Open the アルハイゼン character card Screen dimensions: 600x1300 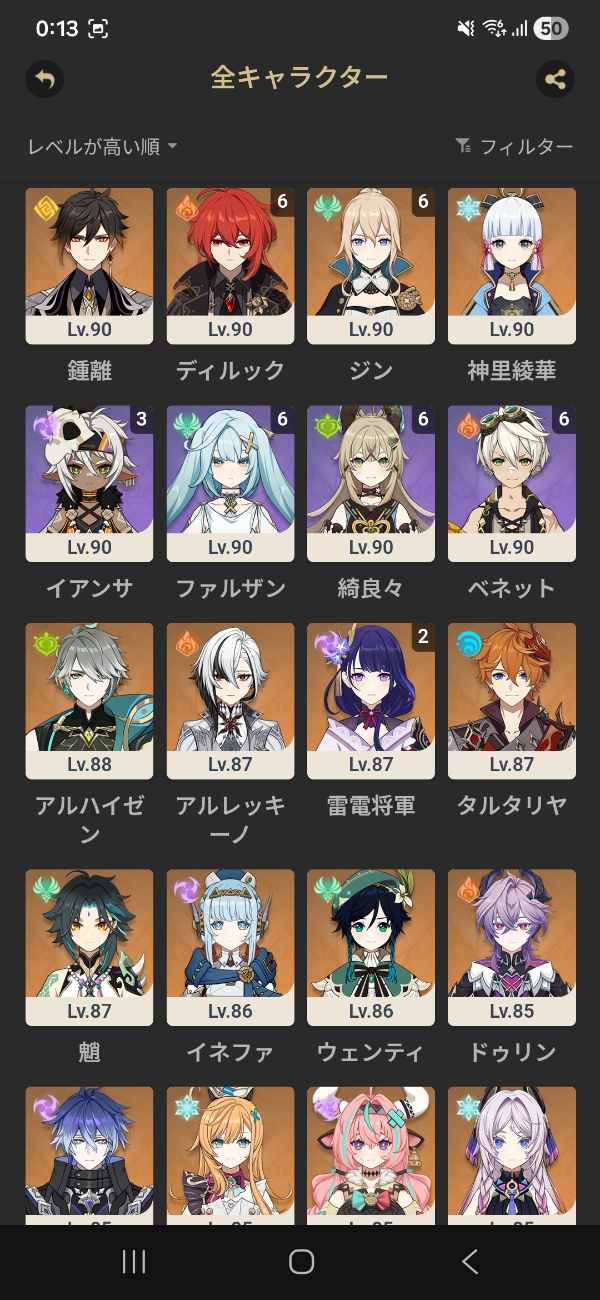tap(89, 701)
